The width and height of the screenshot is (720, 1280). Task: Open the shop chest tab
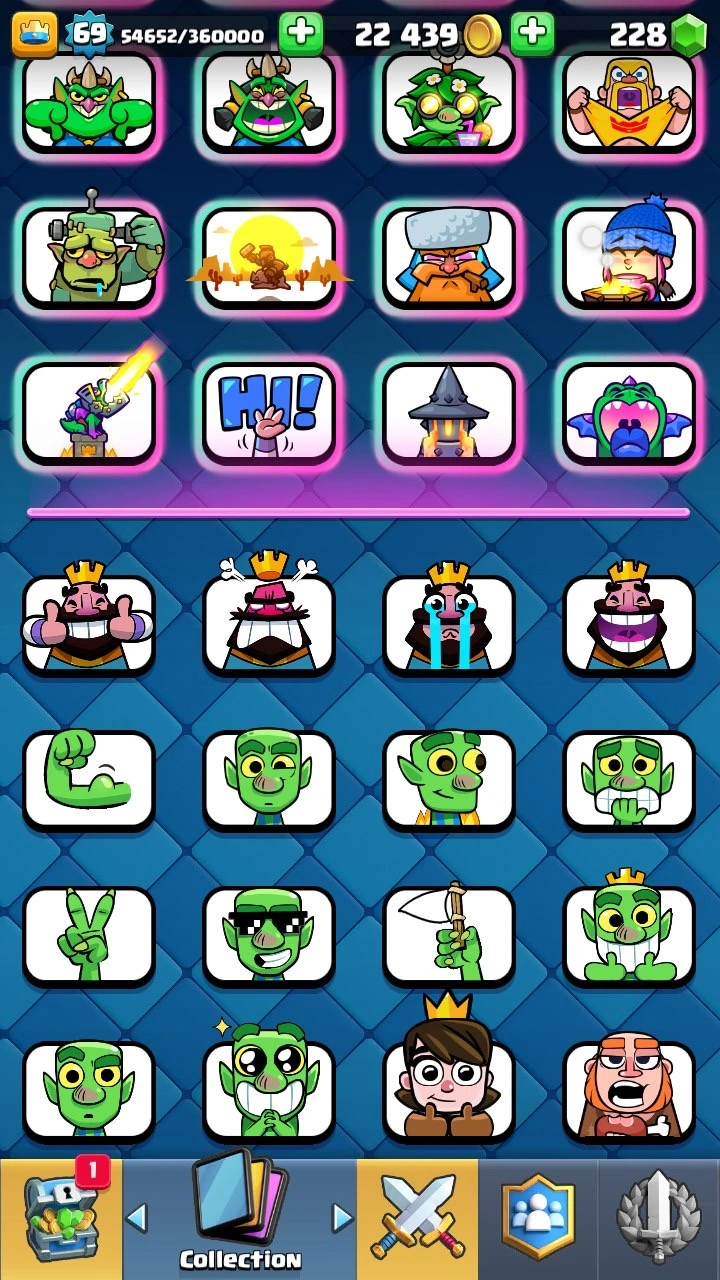(61, 1219)
